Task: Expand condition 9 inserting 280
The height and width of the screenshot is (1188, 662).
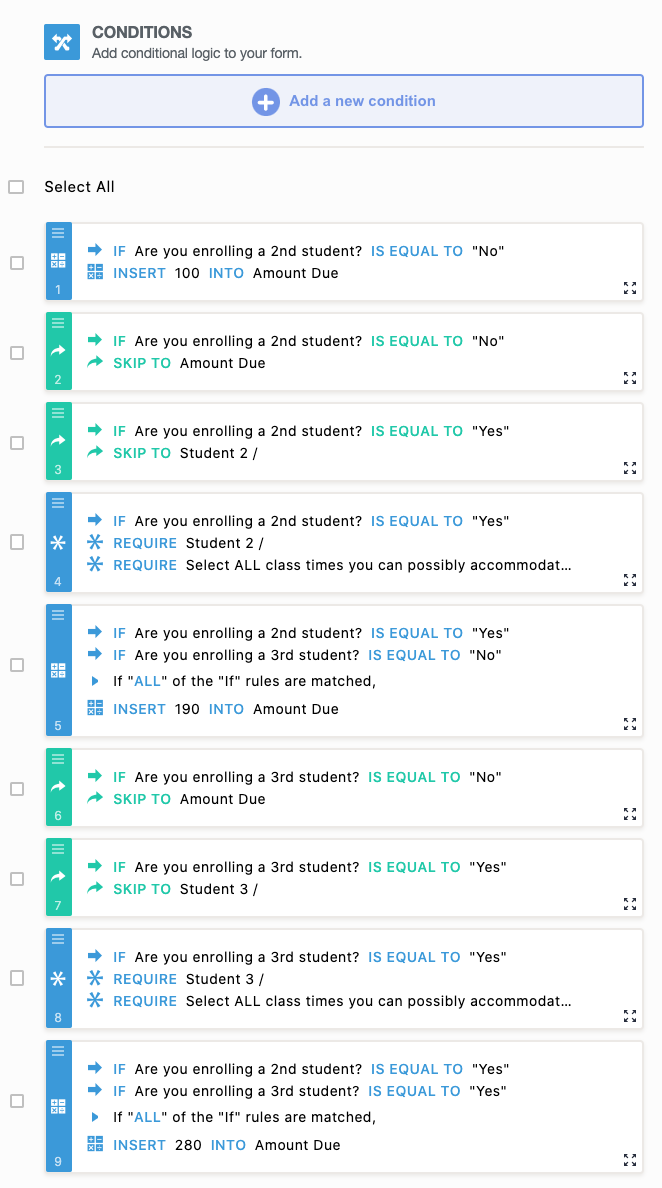Action: [x=629, y=1160]
